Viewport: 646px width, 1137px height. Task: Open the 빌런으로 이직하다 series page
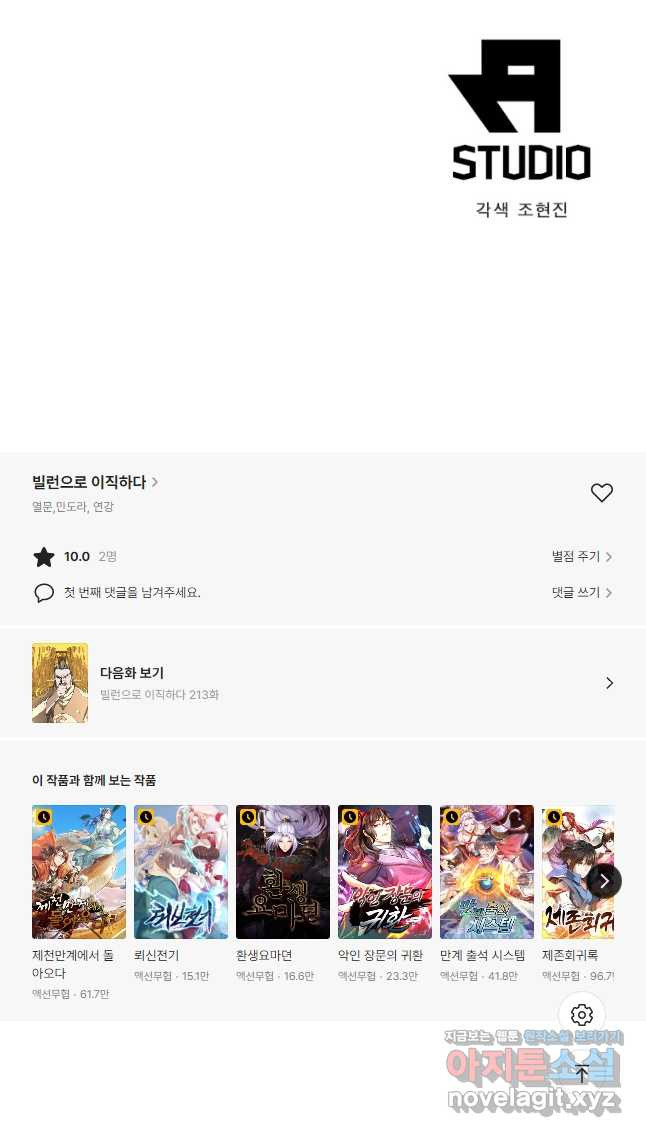tap(95, 482)
